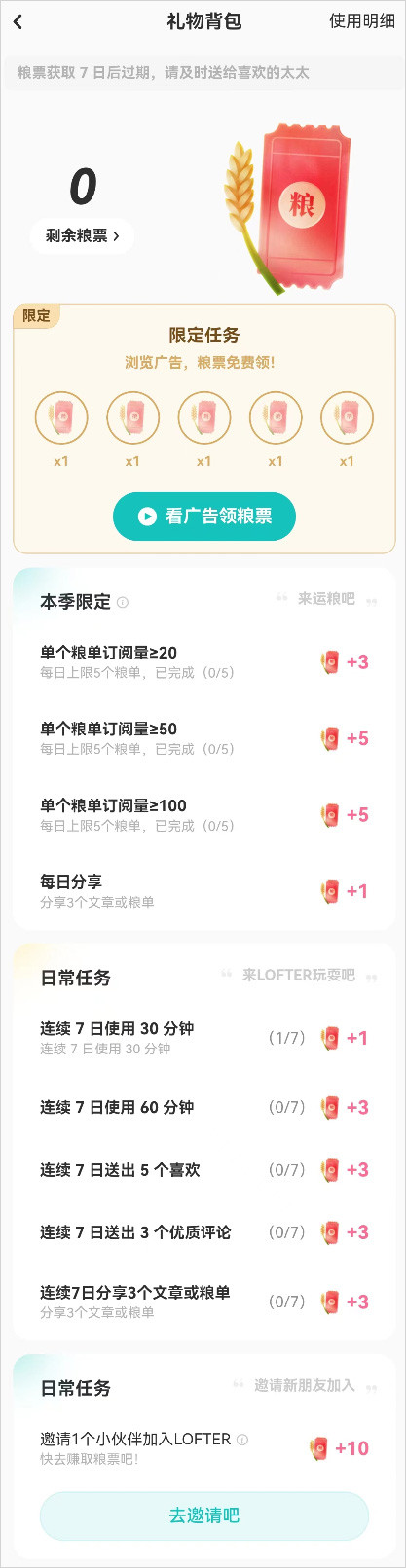Open 使用明细 usage details
The image size is (406, 1568).
[362, 21]
